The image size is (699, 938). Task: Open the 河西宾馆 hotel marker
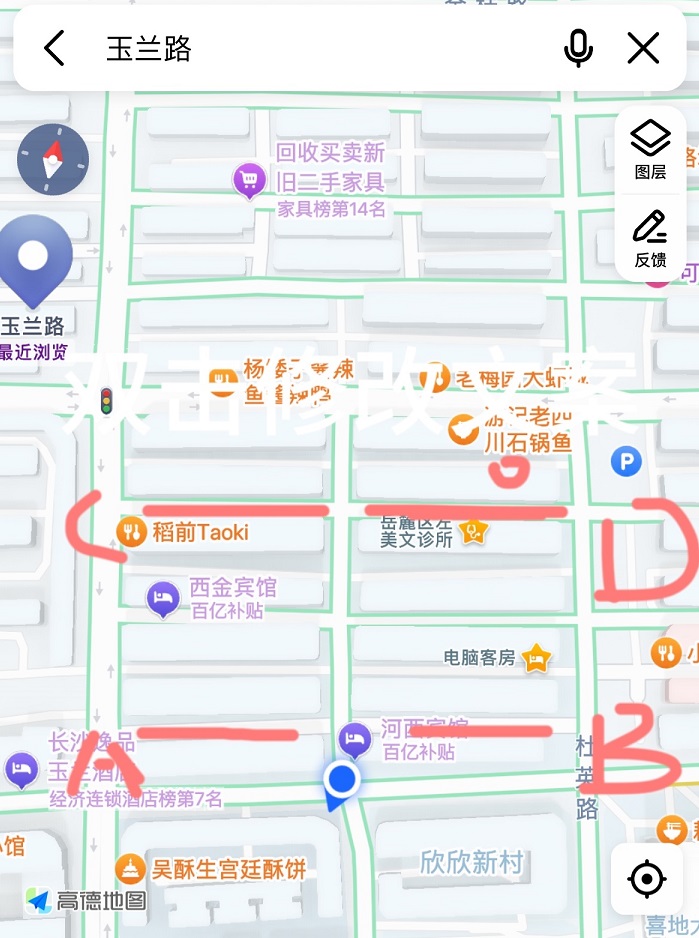[354, 739]
